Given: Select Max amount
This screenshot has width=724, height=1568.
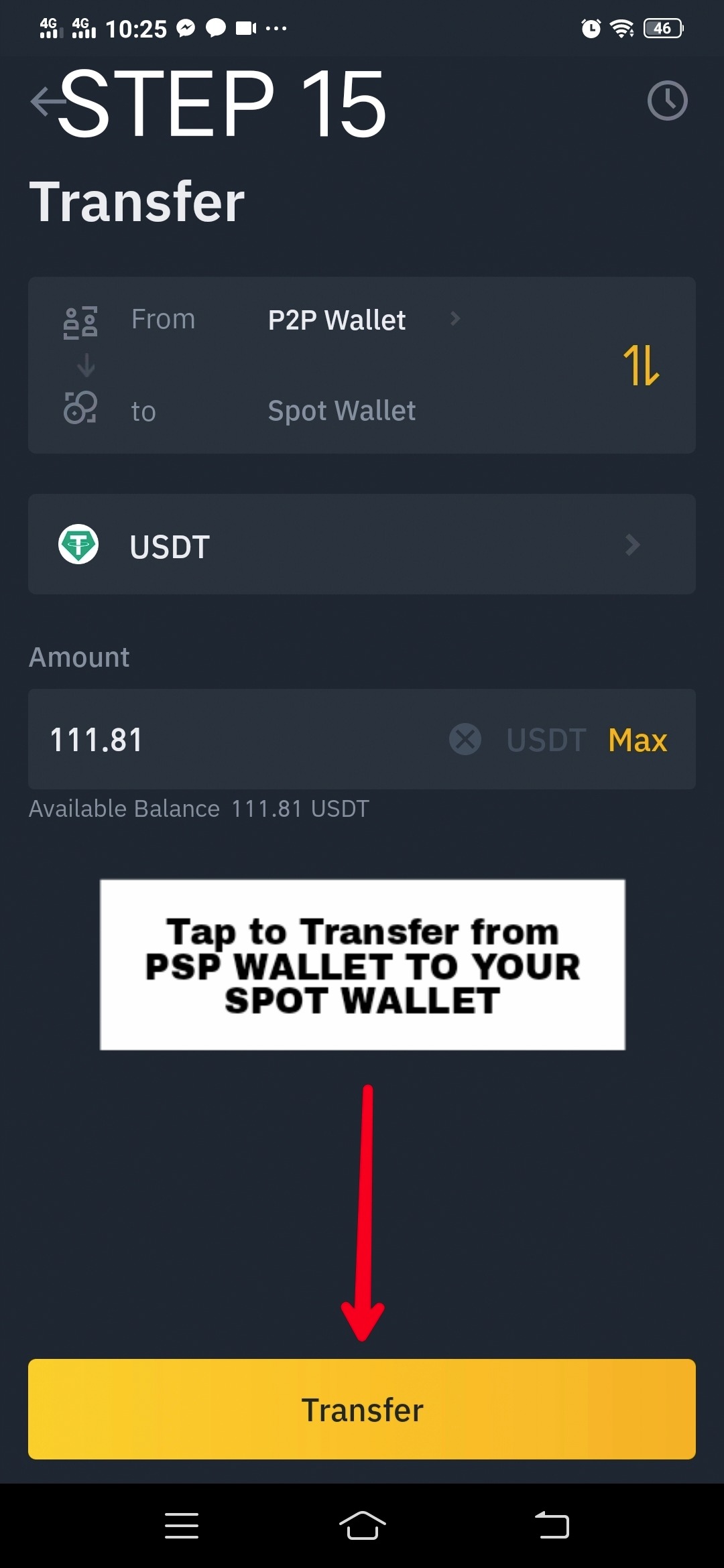Looking at the screenshot, I should click(638, 740).
